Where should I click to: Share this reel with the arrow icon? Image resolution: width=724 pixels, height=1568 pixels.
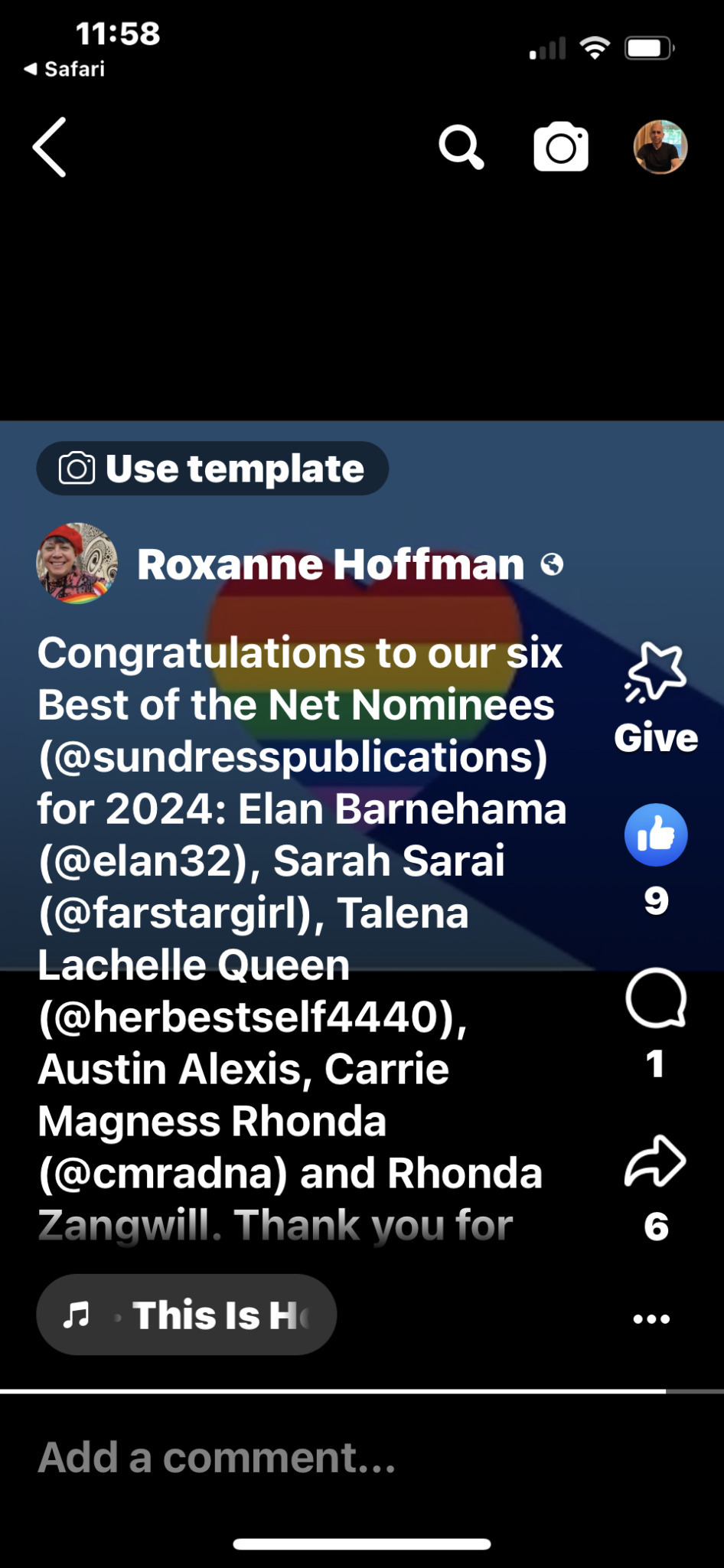tap(655, 1161)
